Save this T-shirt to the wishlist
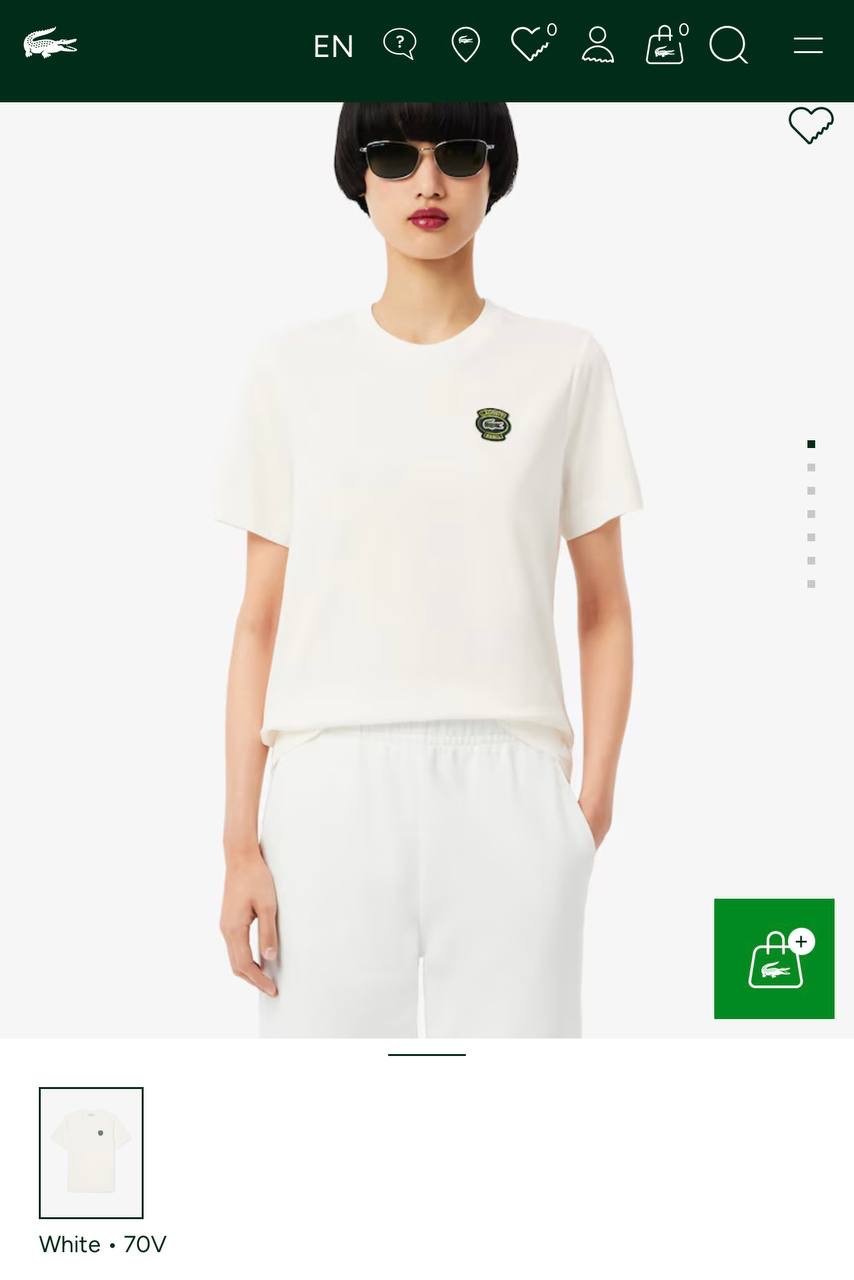 [x=811, y=125]
